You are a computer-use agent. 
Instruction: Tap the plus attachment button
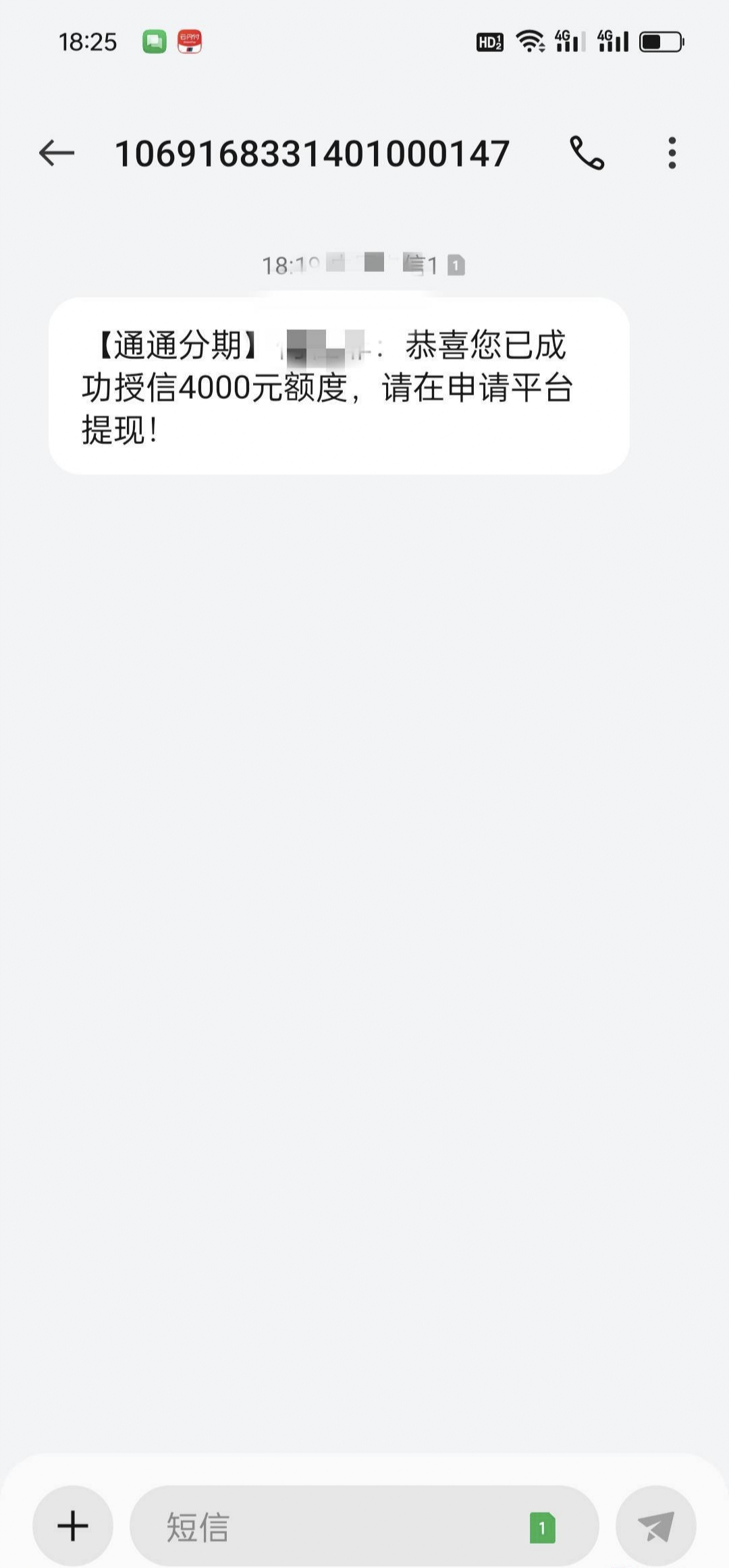click(x=73, y=1525)
